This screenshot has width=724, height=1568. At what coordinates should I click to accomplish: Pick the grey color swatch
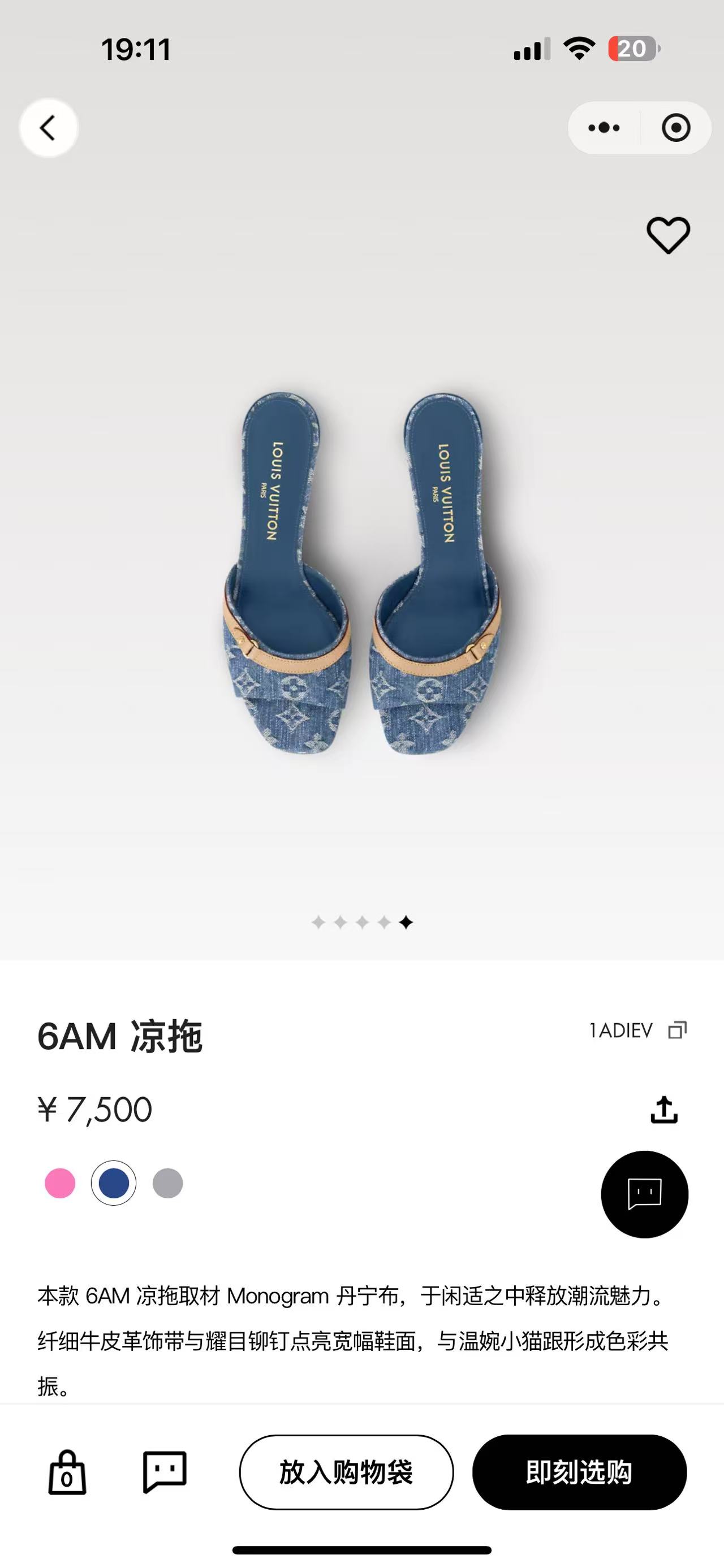167,1183
